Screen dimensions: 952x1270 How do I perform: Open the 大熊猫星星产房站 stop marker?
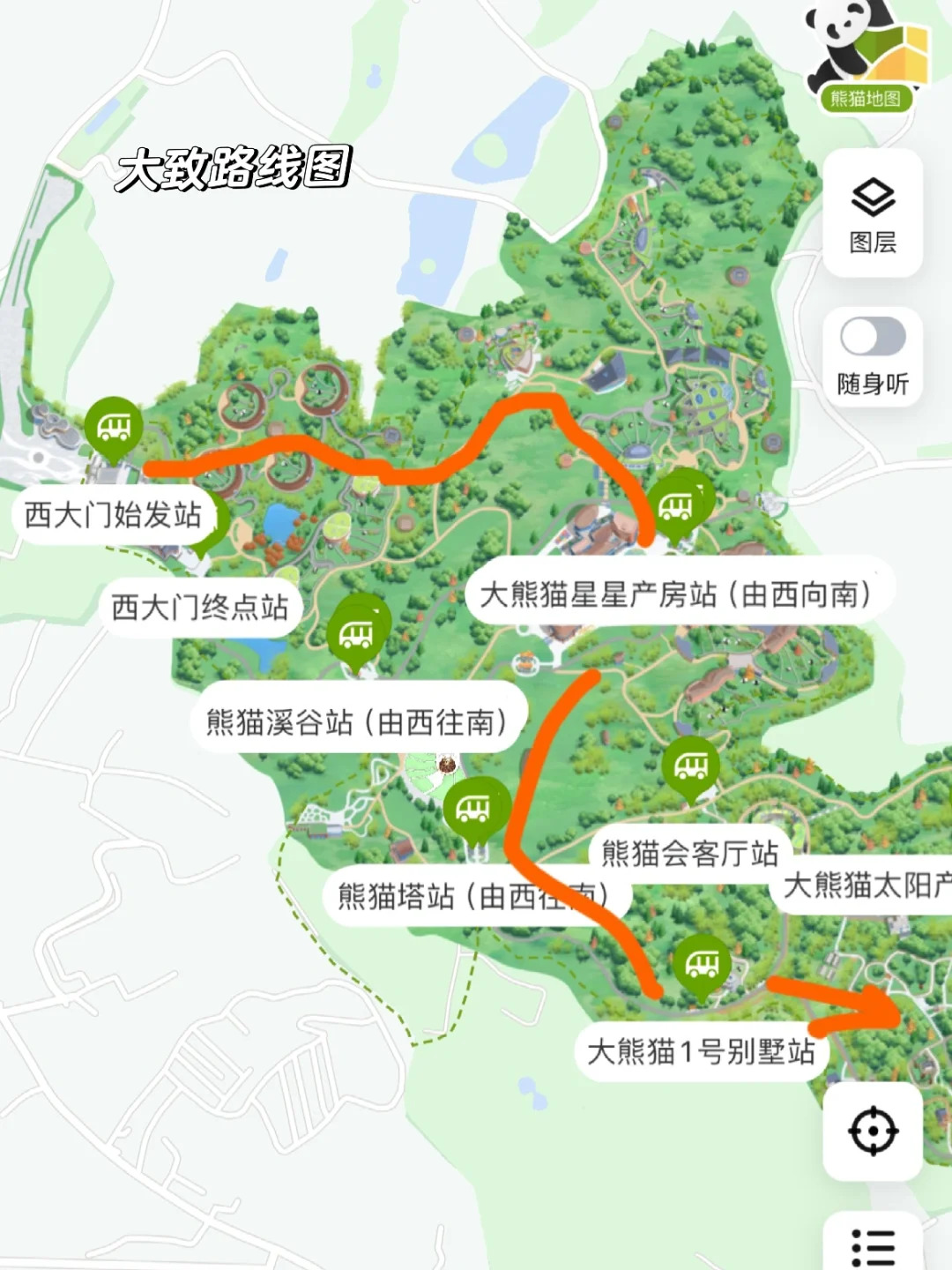point(677,506)
